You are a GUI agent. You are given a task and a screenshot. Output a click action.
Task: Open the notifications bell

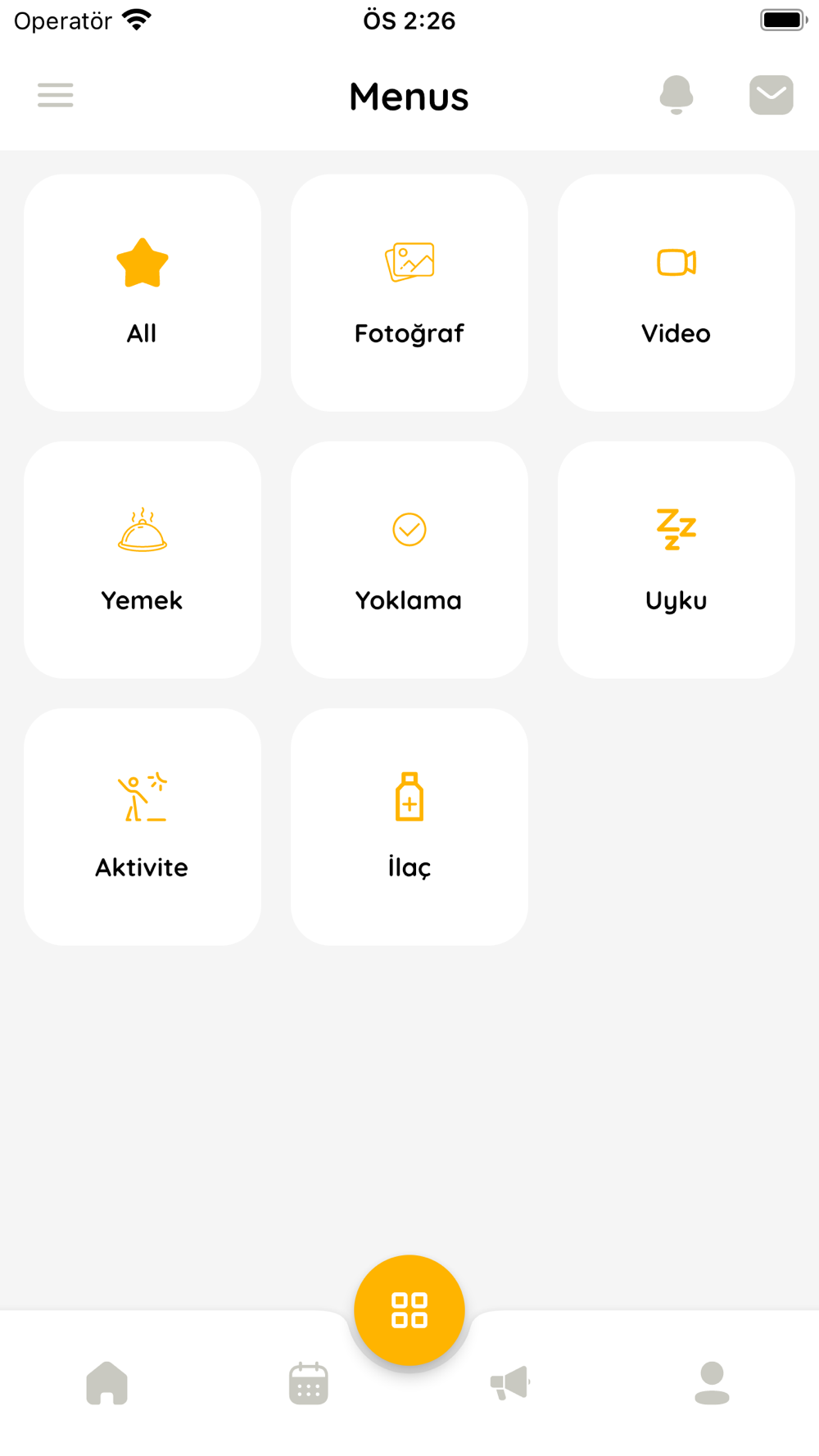(676, 95)
